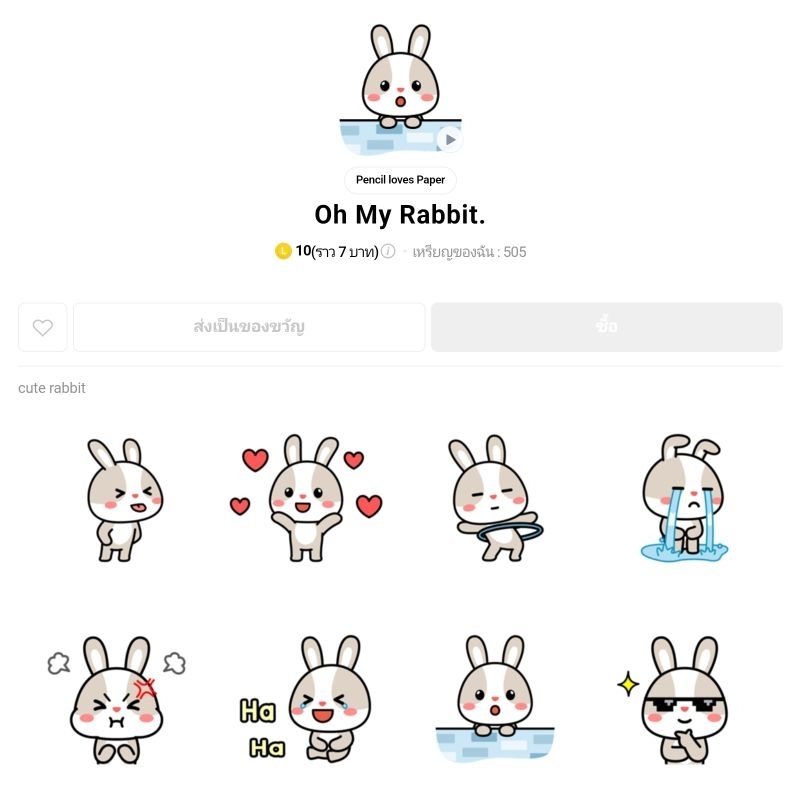The image size is (800, 800).
Task: Play the sticker animation preview
Action: click(449, 139)
